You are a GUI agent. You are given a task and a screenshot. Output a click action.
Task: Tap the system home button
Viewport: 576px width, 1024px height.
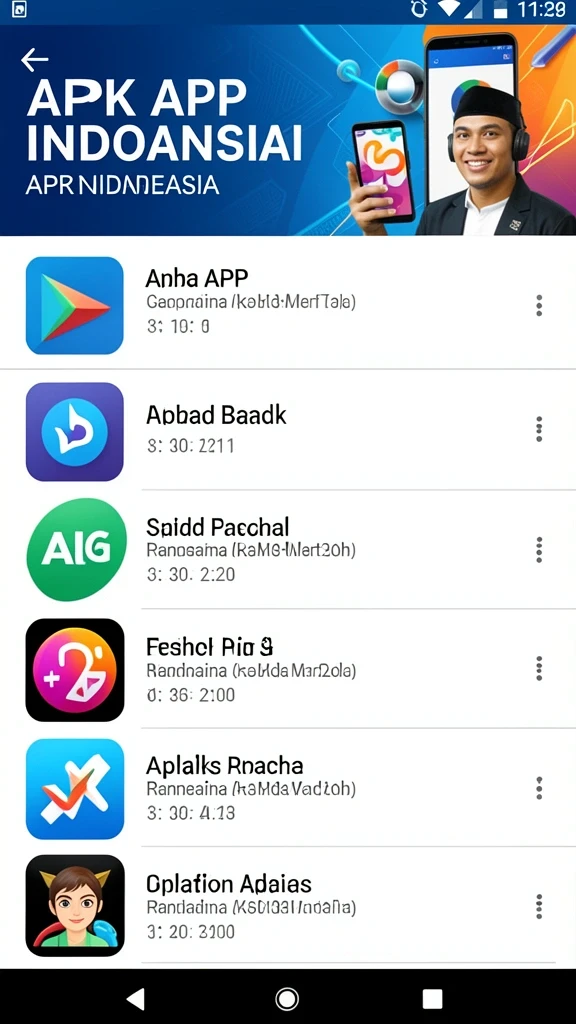pyautogui.click(x=287, y=999)
